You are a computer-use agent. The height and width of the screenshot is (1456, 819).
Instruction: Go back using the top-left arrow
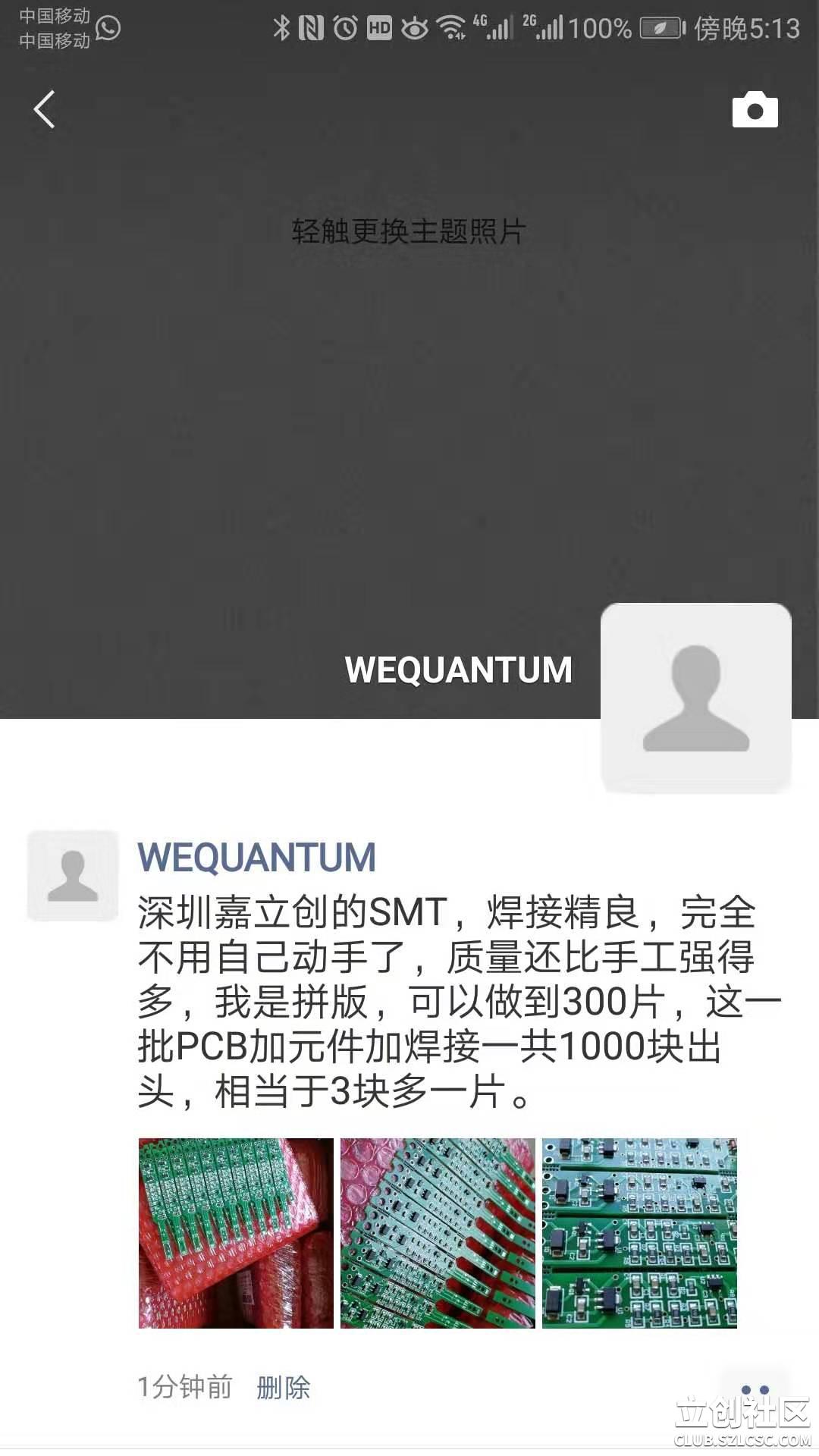tap(44, 110)
